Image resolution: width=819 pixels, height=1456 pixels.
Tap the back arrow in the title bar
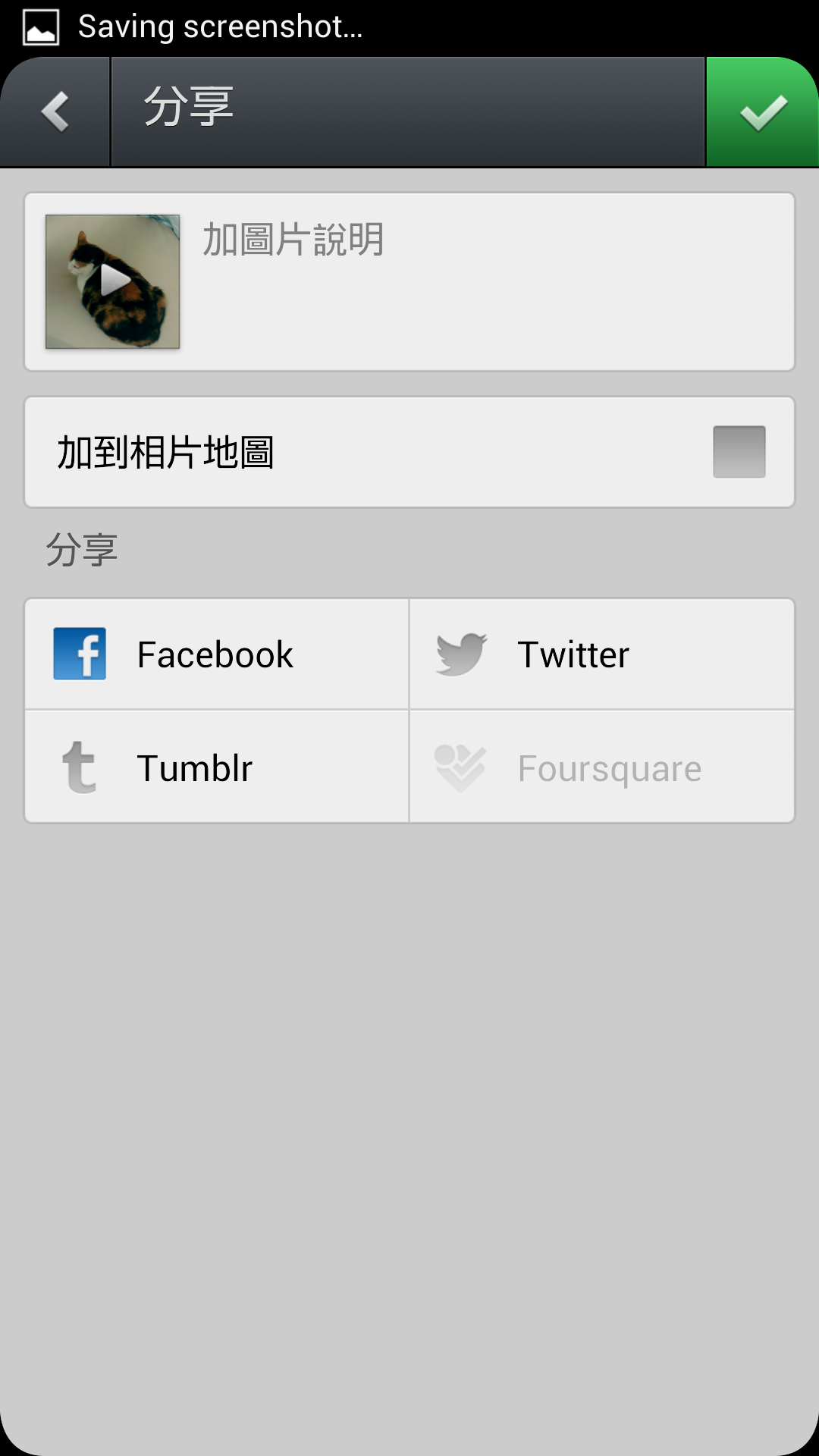coord(53,111)
